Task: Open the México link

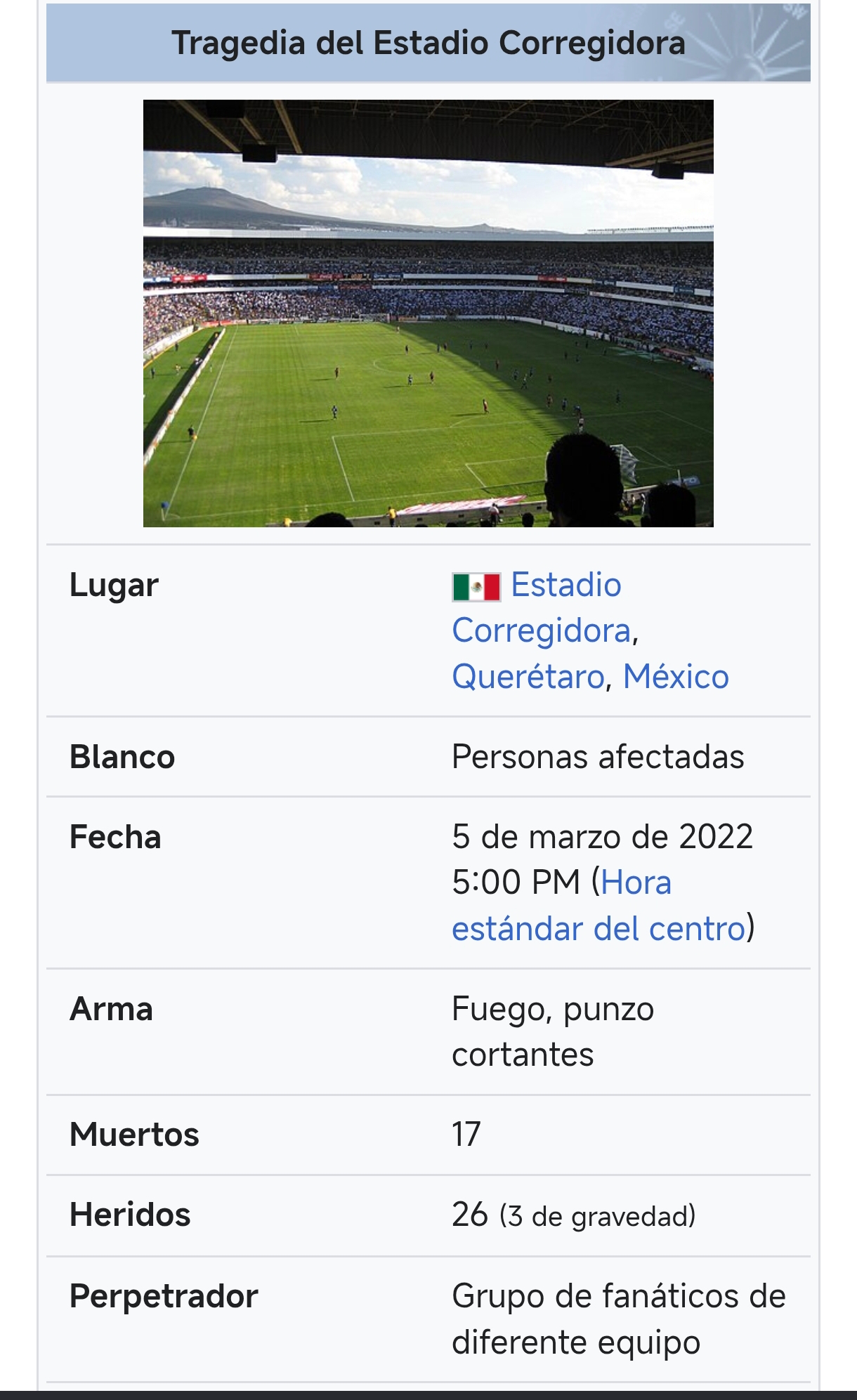Action: tap(676, 677)
